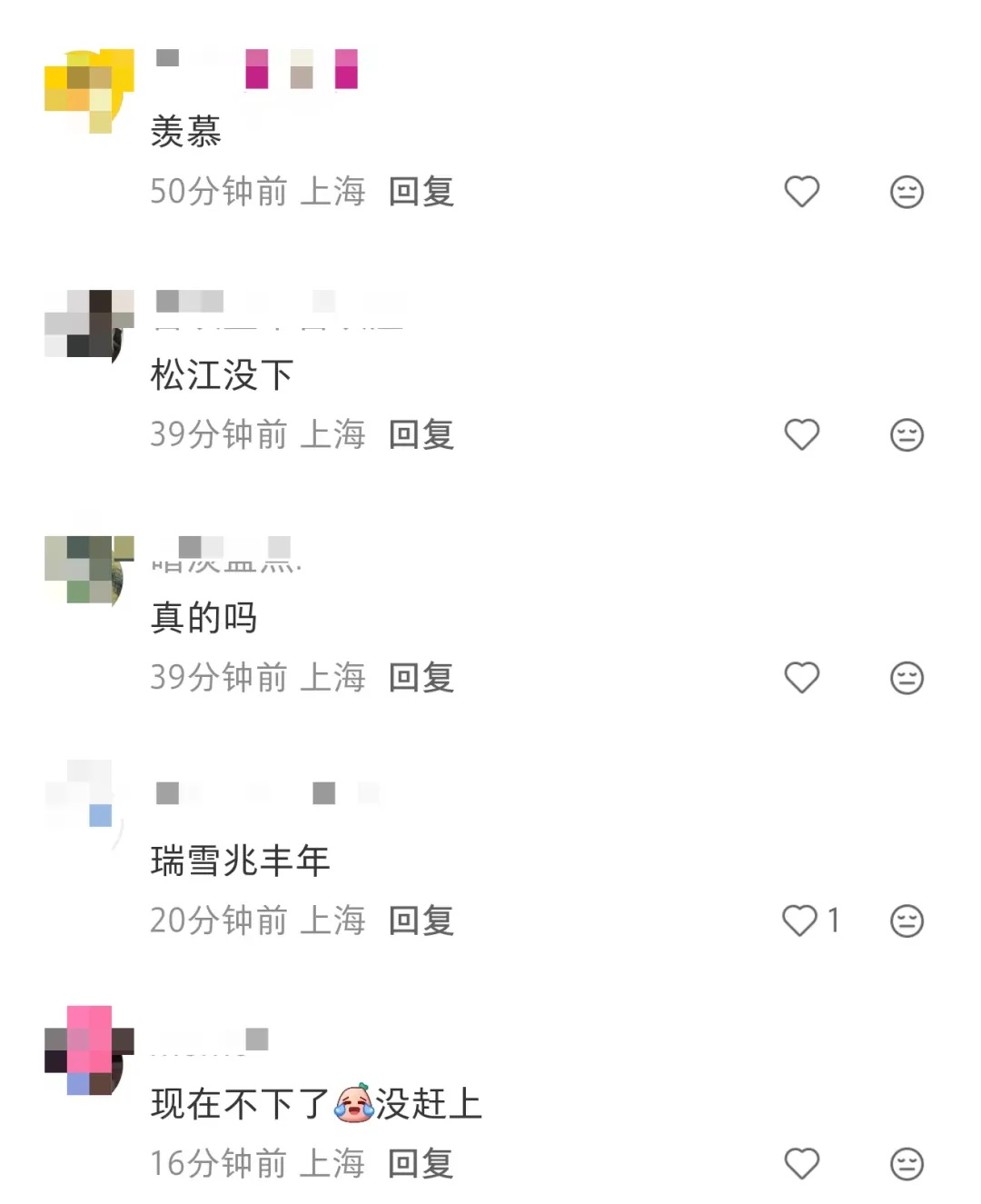This screenshot has width=981, height=1204.
Task: Open emoji reactions for the "羡慕" comment
Action: click(x=907, y=192)
